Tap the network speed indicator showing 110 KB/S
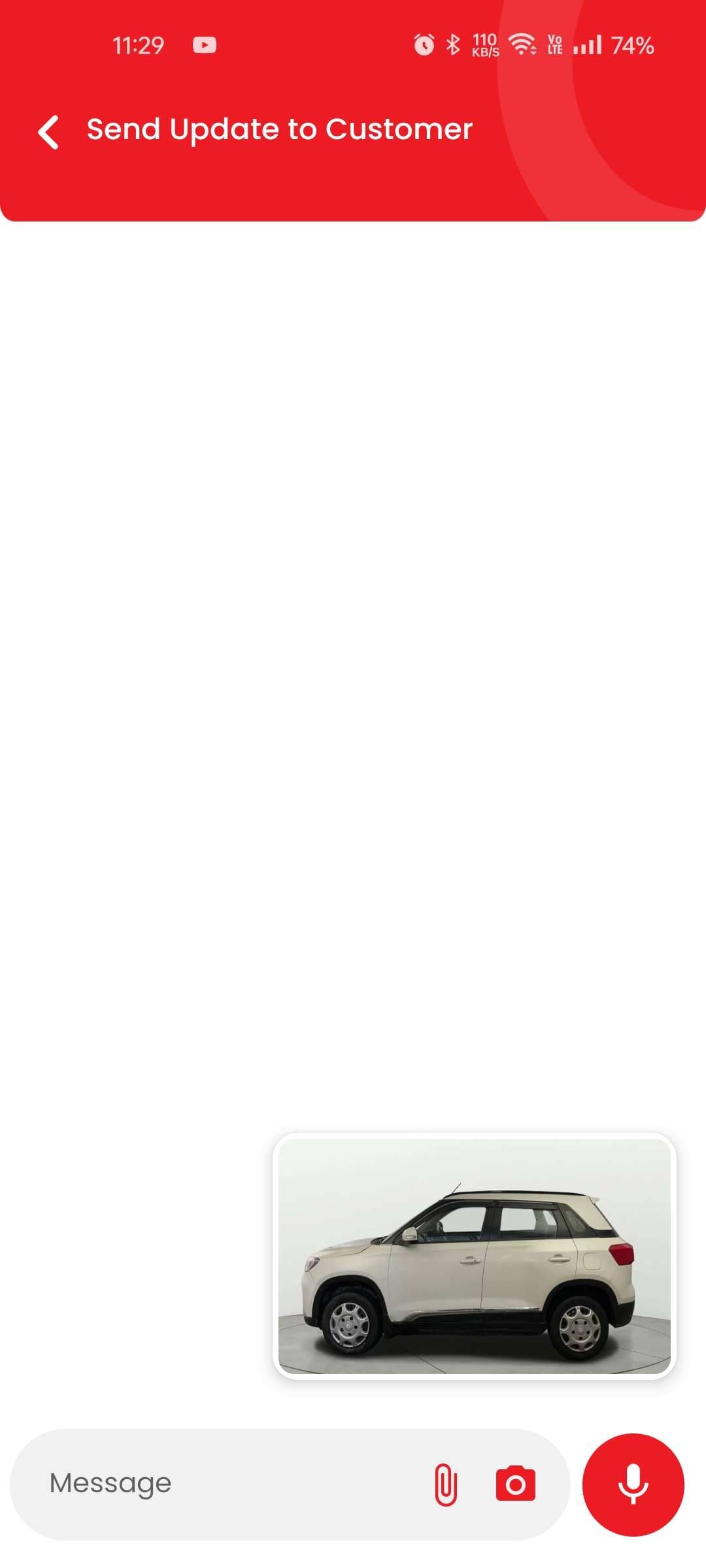706x1568 pixels. point(484,44)
